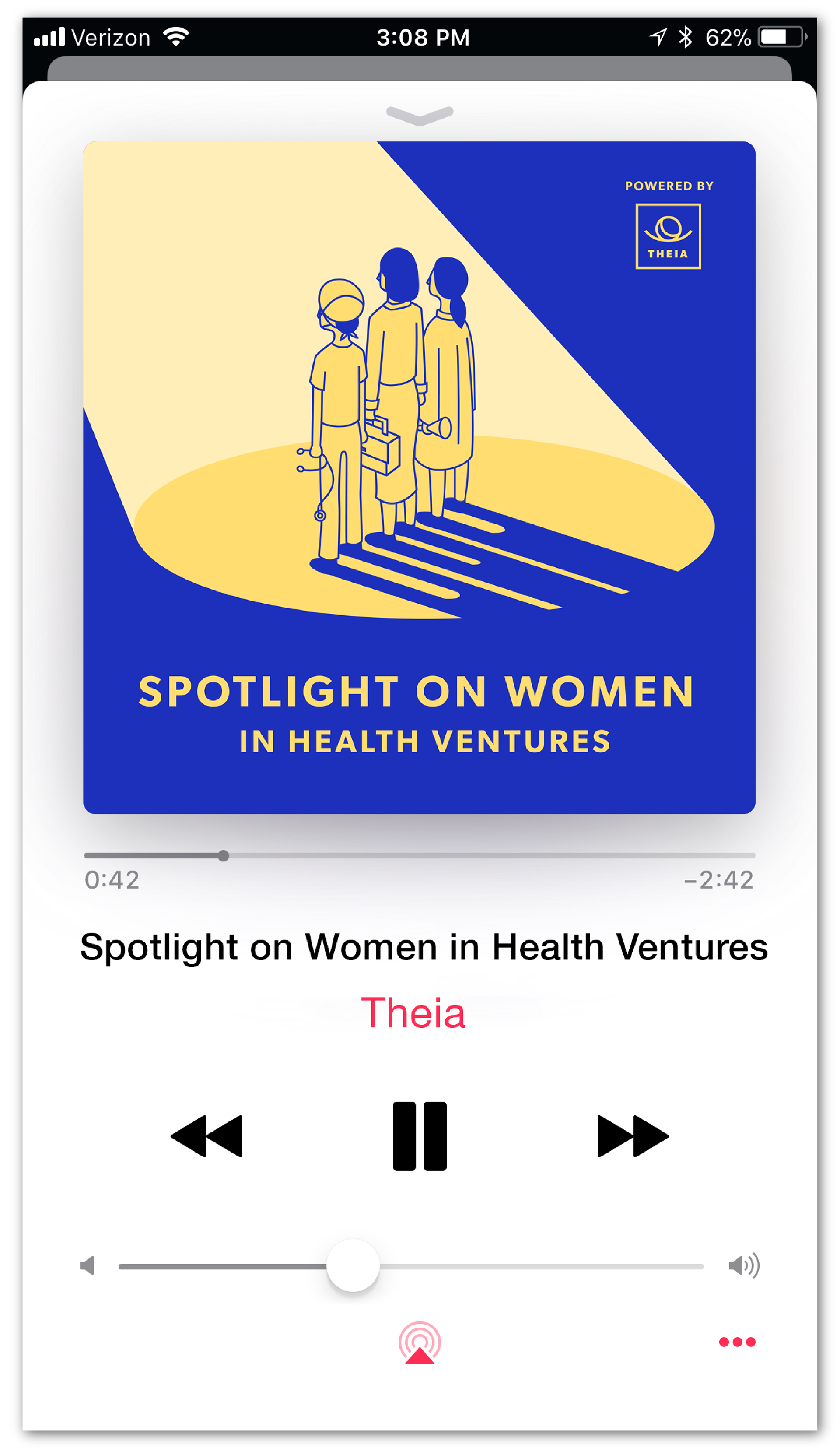Collapse the Now Playing sheet
Screen dimensions: 840x1455
pos(420,115)
